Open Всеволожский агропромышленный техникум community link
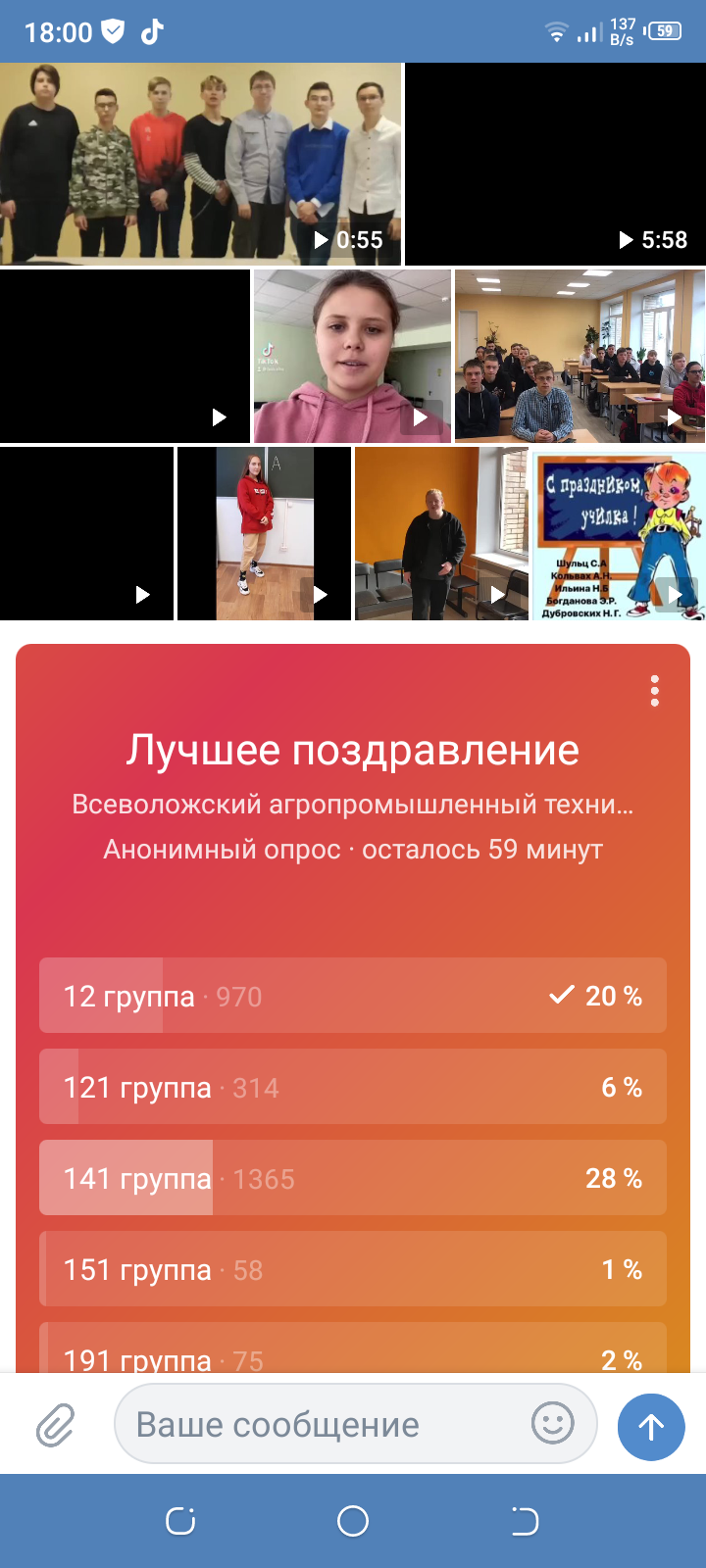This screenshot has height=1568, width=706. (353, 805)
